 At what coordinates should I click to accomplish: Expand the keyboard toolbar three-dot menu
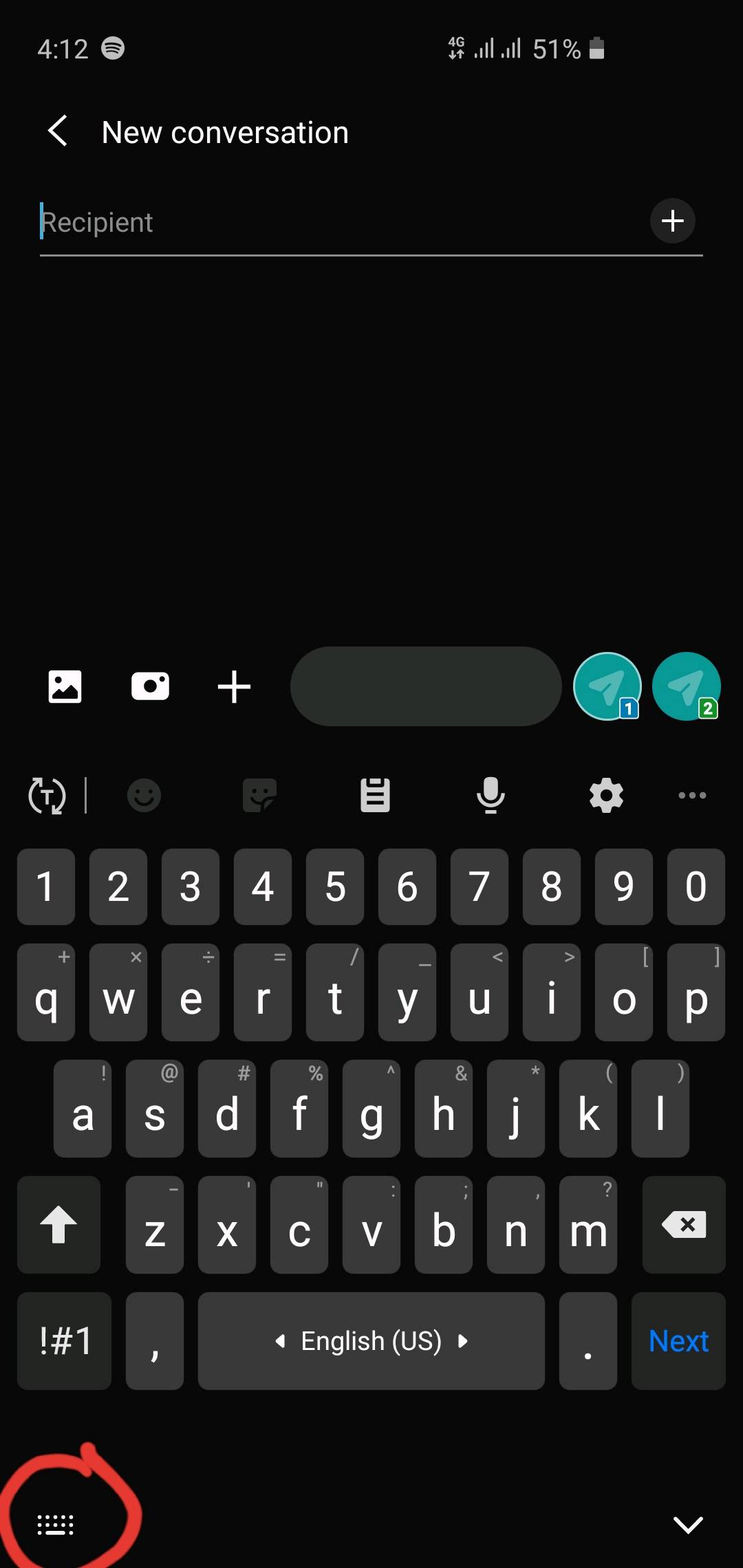coord(692,796)
